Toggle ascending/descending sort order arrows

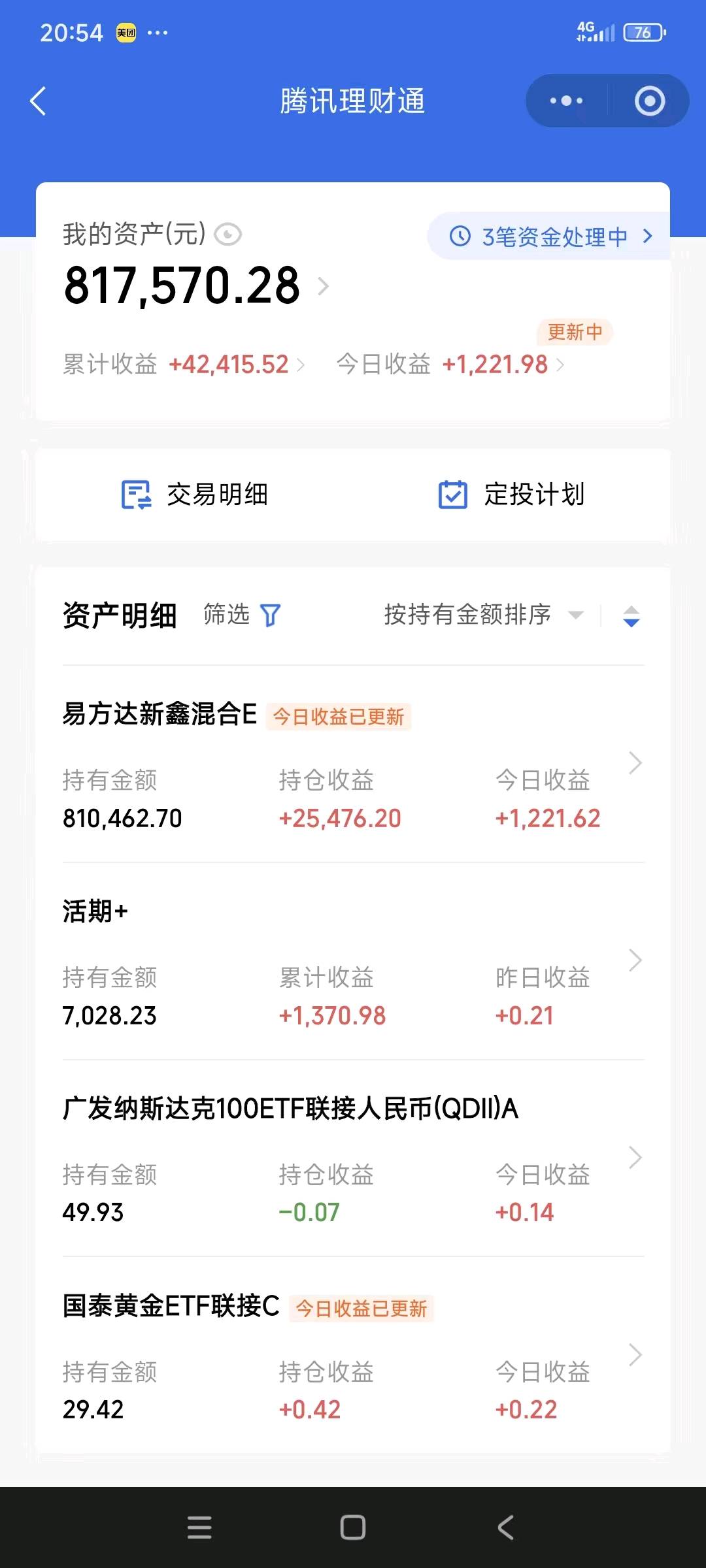631,616
